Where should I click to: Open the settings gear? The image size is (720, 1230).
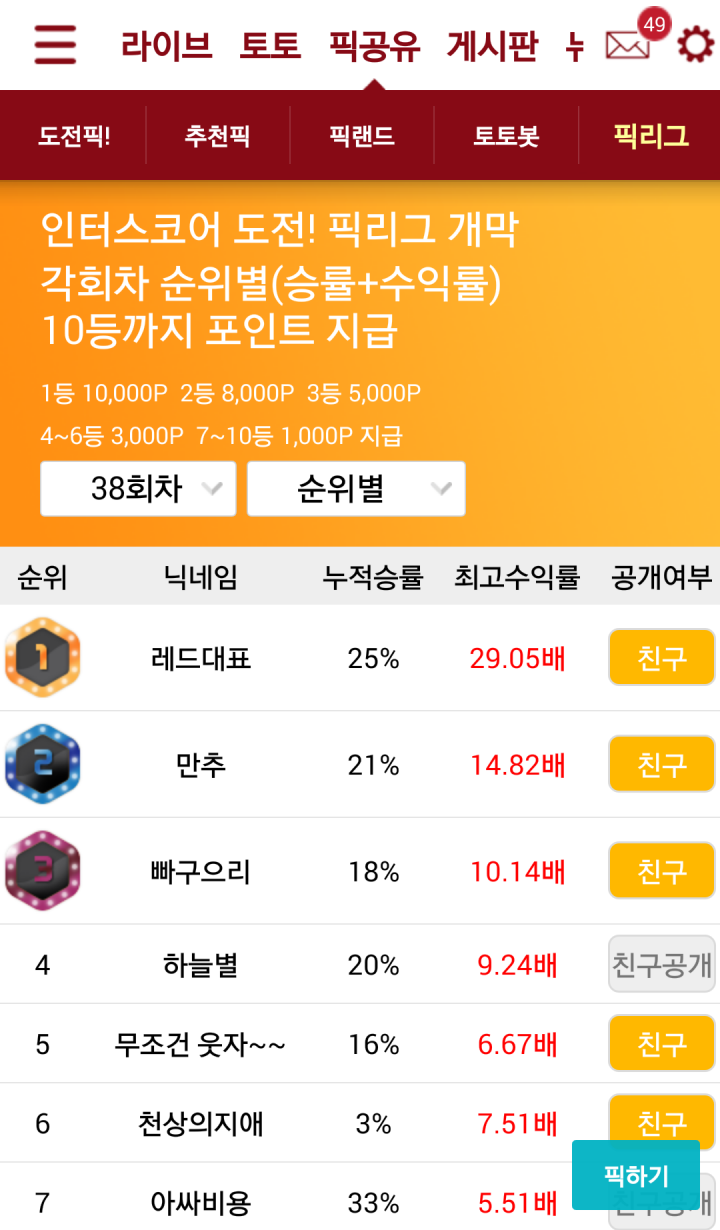point(695,45)
